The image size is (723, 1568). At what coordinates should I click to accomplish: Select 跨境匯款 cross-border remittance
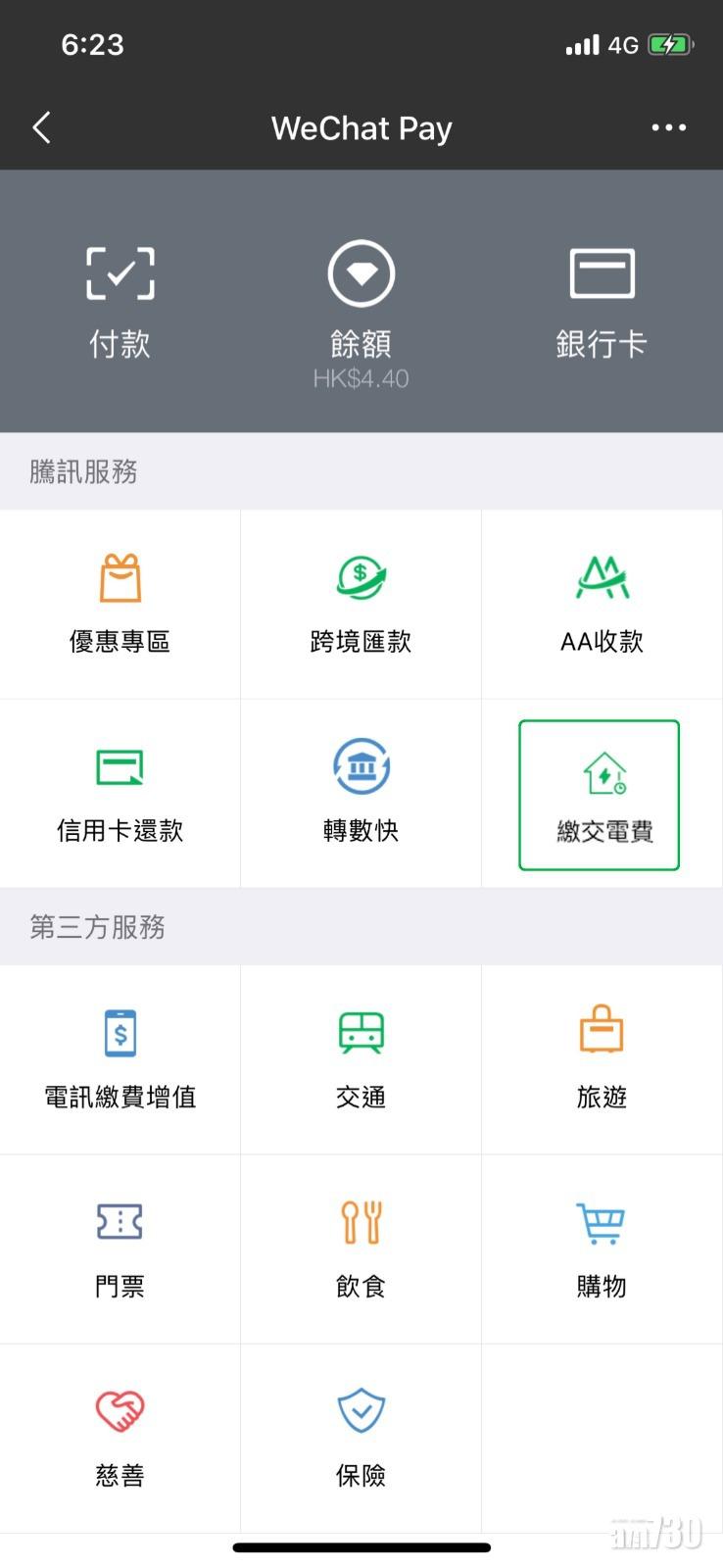tap(361, 604)
